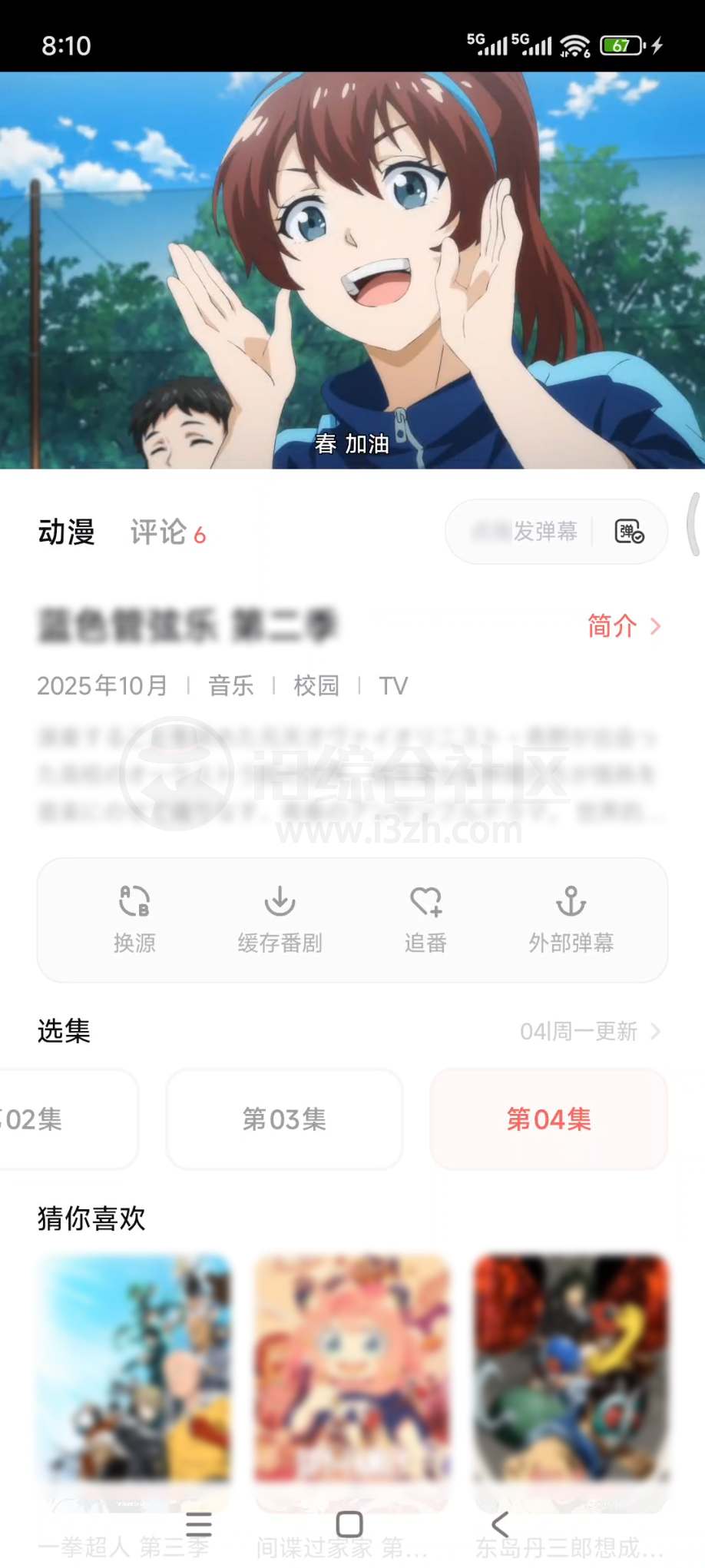This screenshot has height=1568, width=705.
Task: Select the 动漫 tab
Action: [x=66, y=532]
